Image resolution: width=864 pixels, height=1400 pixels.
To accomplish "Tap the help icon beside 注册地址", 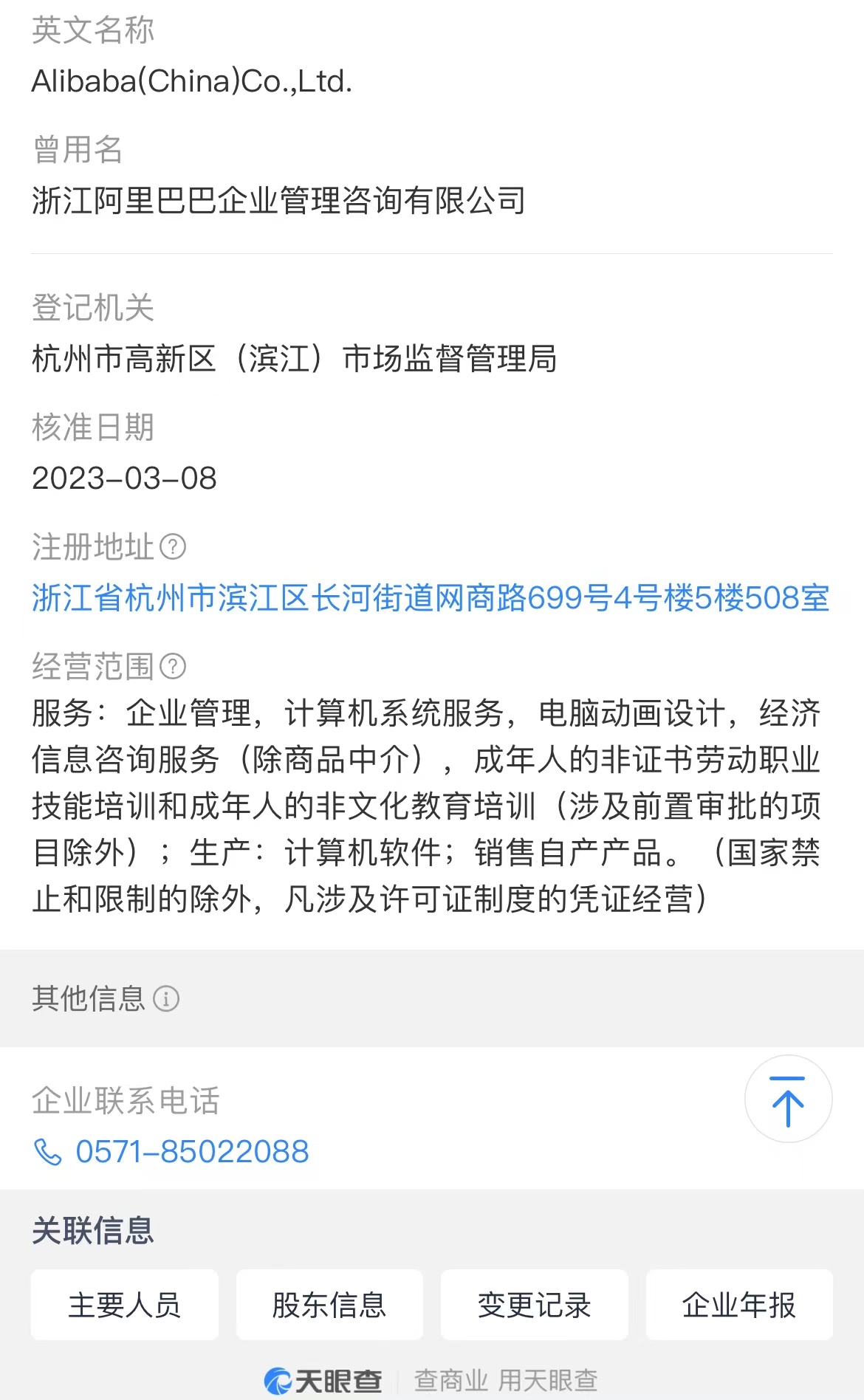I will coord(173,547).
